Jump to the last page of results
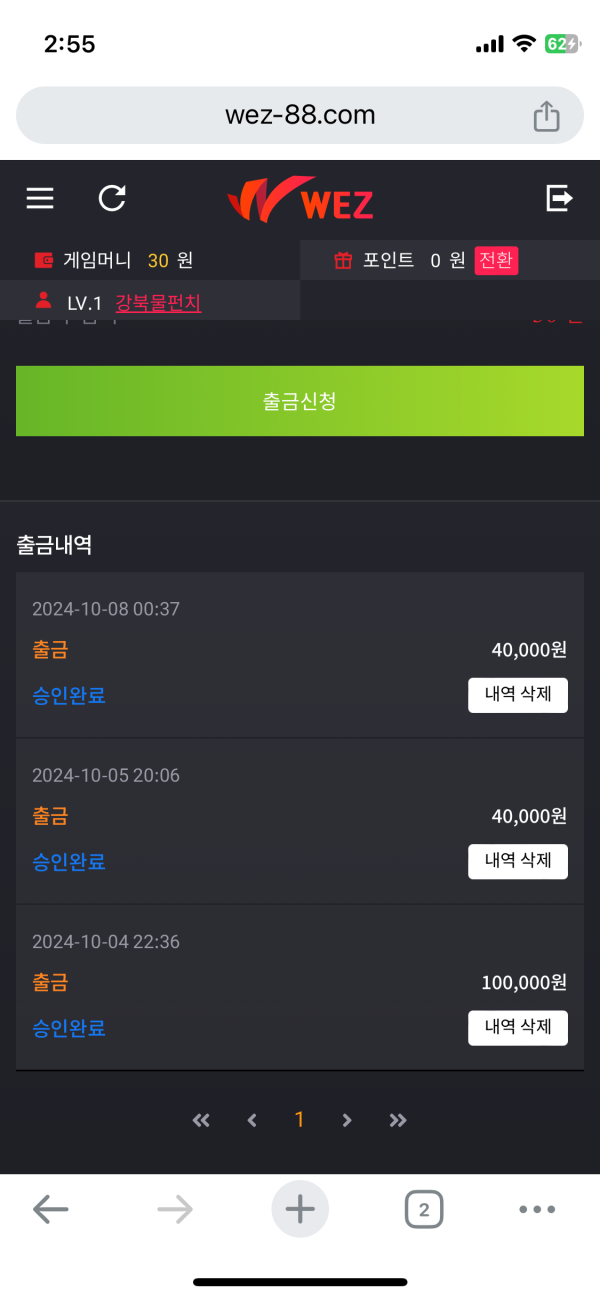 click(398, 1120)
